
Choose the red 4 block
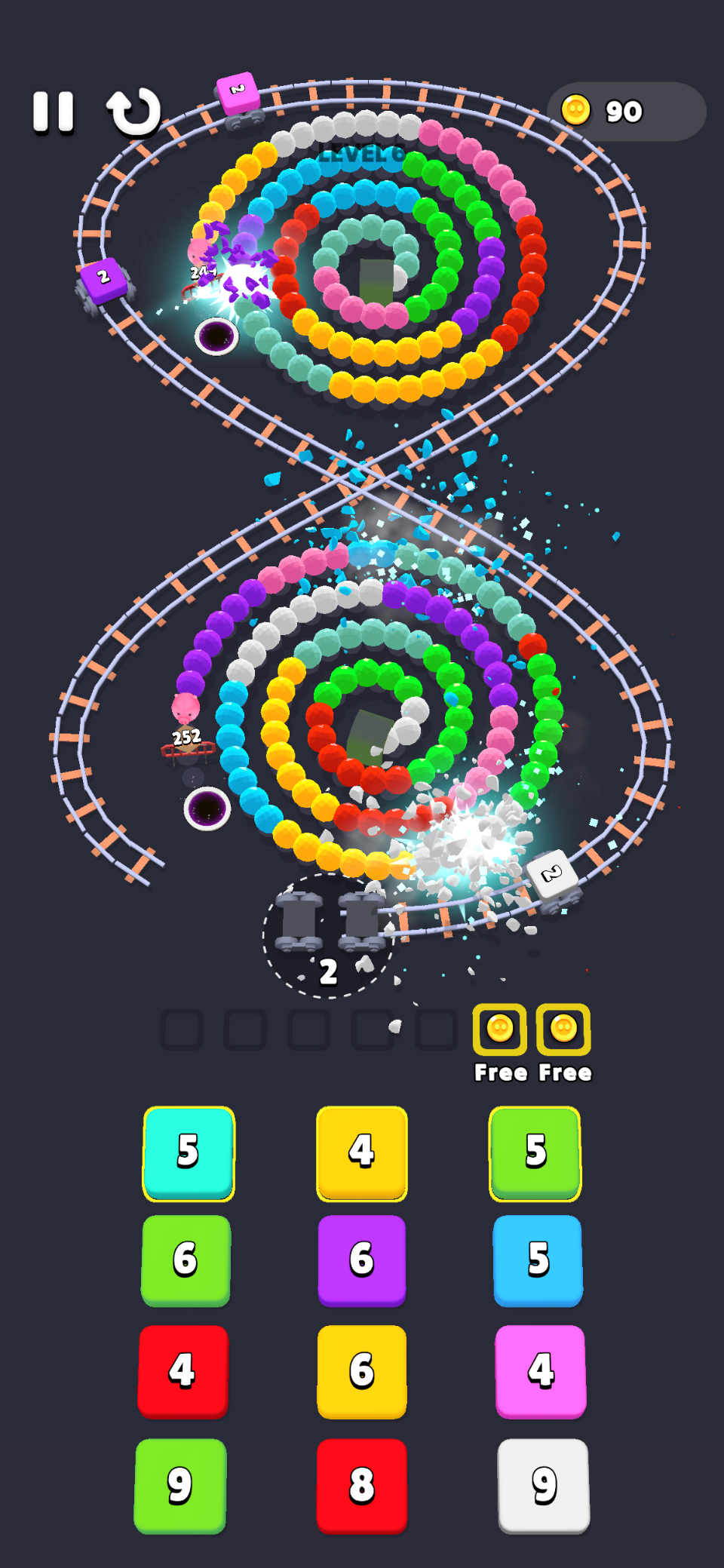tap(183, 1370)
